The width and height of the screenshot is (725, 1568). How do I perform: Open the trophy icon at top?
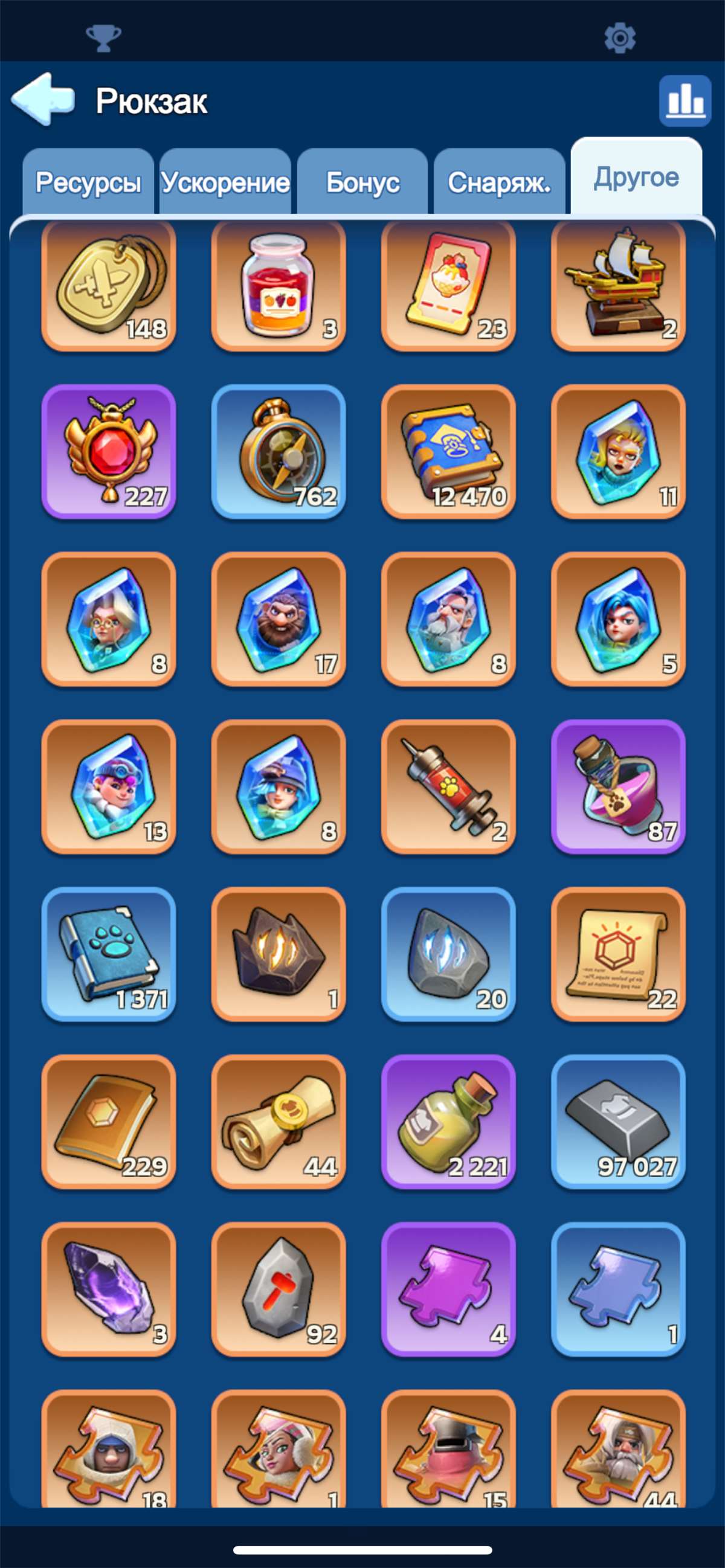103,38
